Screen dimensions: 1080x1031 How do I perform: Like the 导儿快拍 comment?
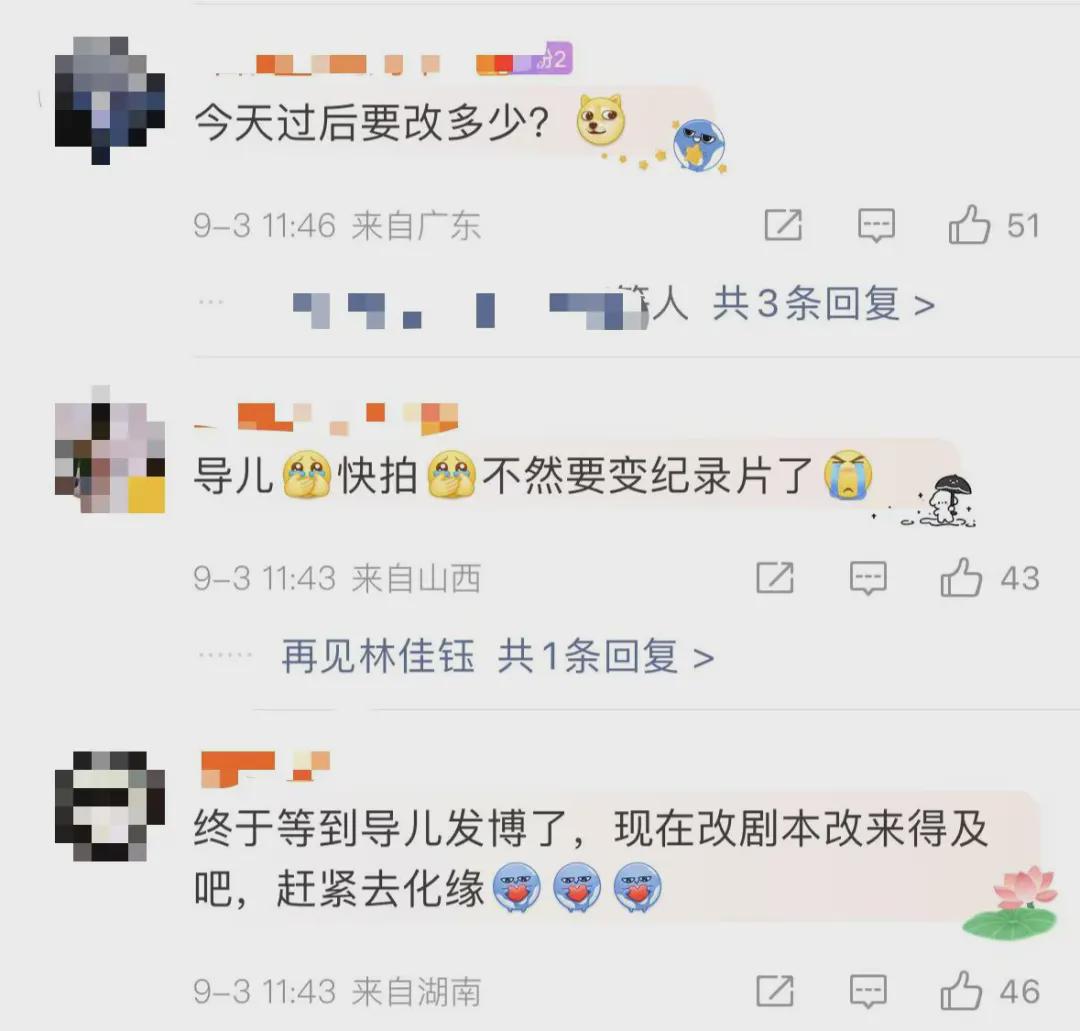pyautogui.click(x=961, y=578)
